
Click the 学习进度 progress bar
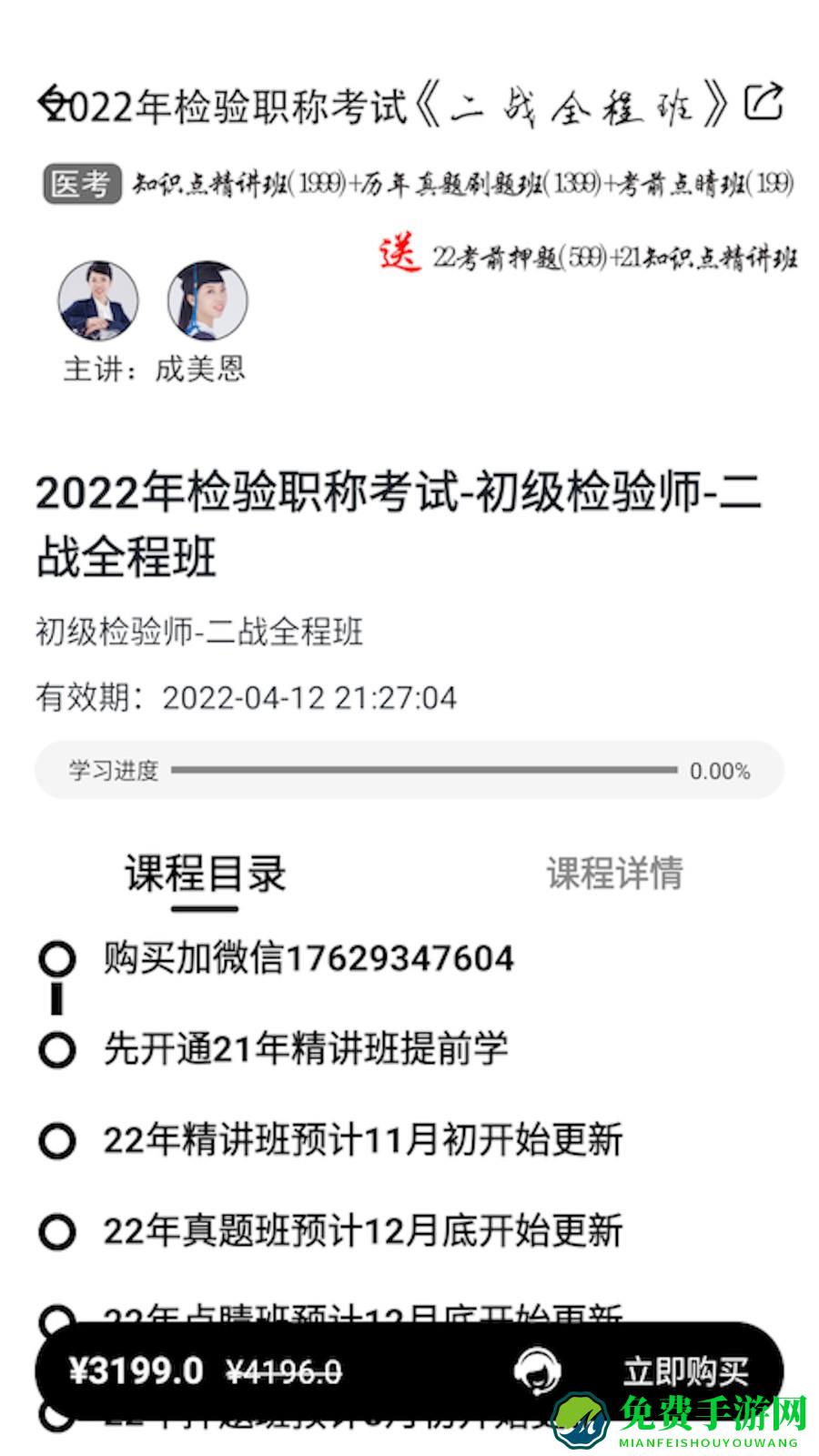(428, 772)
